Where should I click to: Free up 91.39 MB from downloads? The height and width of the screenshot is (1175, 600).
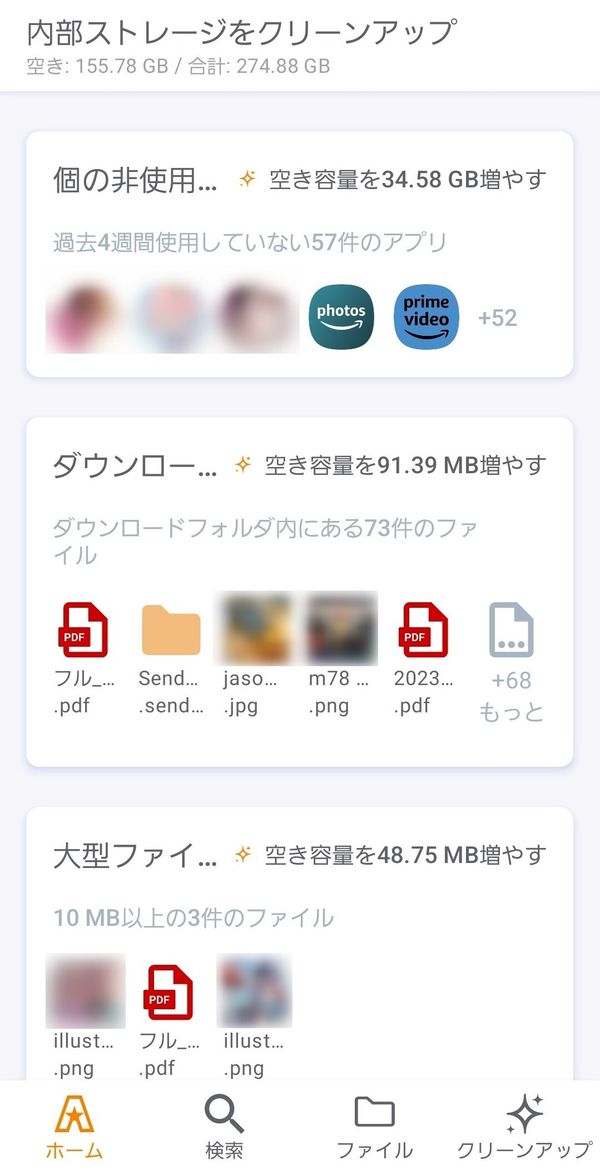390,465
